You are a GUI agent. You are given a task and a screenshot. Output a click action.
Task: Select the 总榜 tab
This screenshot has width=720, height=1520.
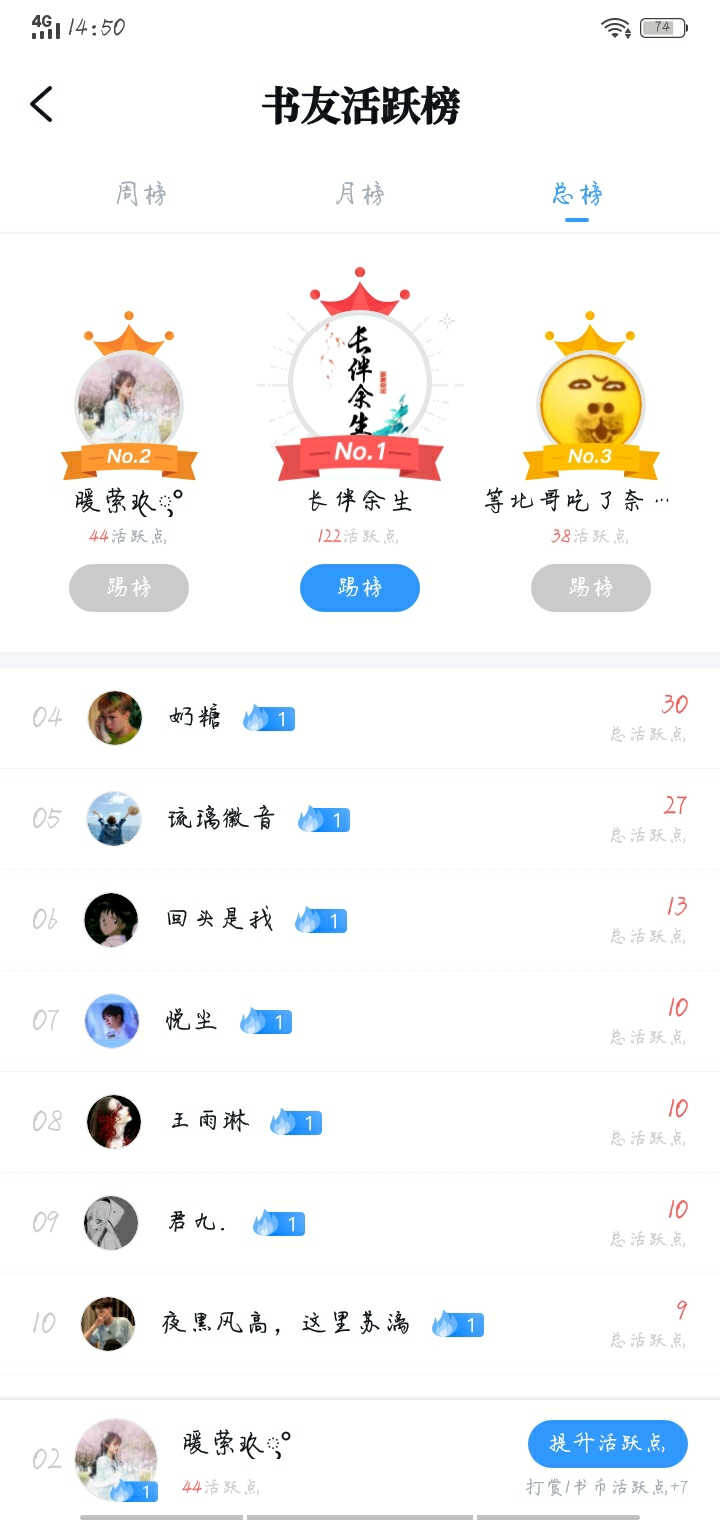click(x=577, y=194)
